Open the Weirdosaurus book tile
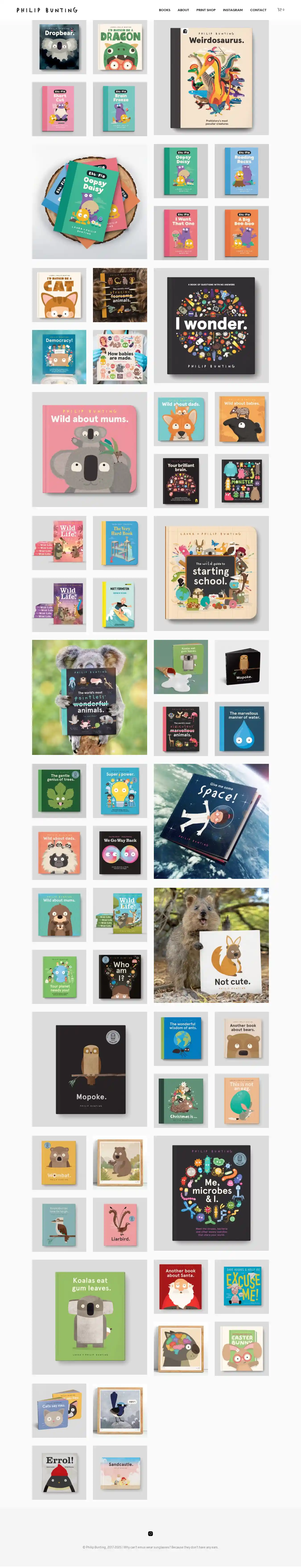The height and width of the screenshot is (1568, 301). coord(211,78)
